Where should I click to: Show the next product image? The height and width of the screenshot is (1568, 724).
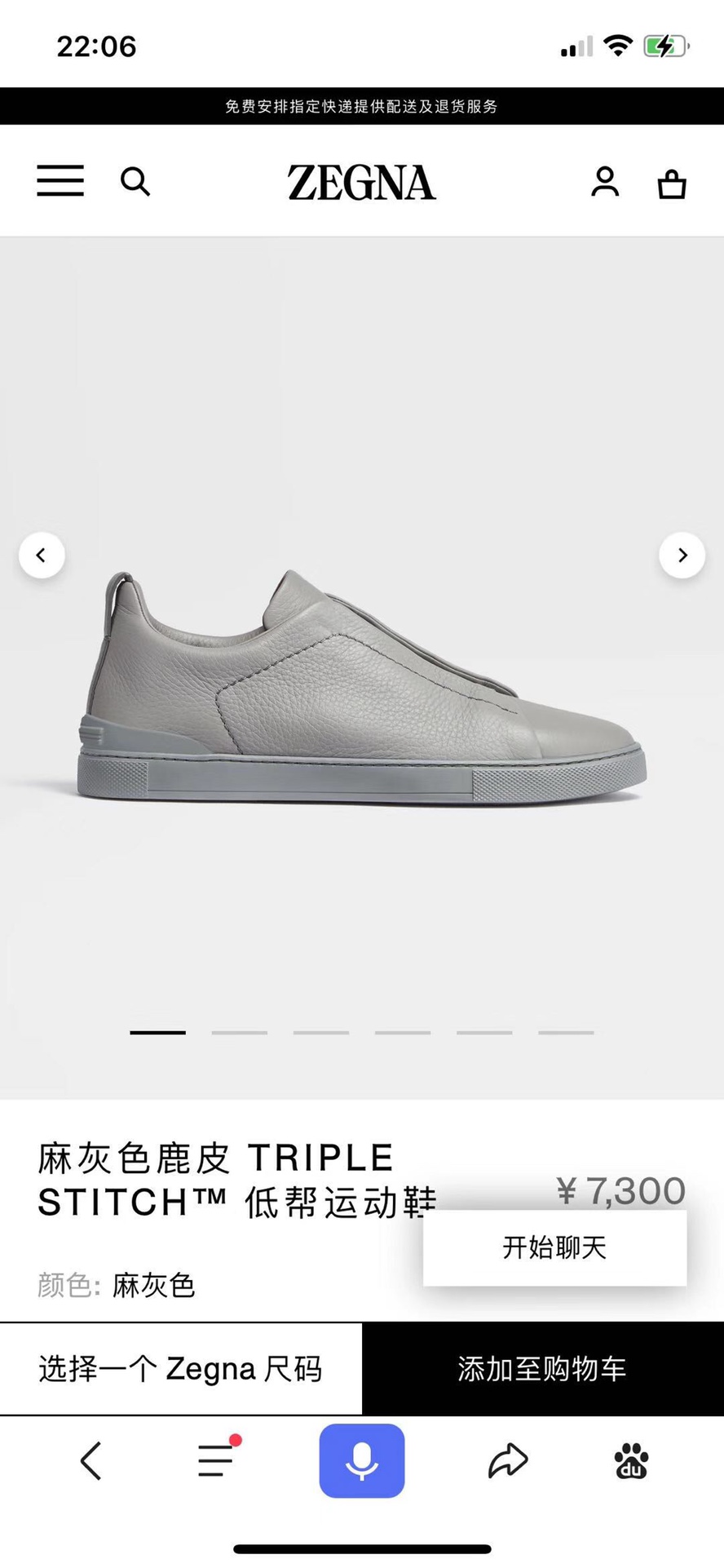(682, 556)
